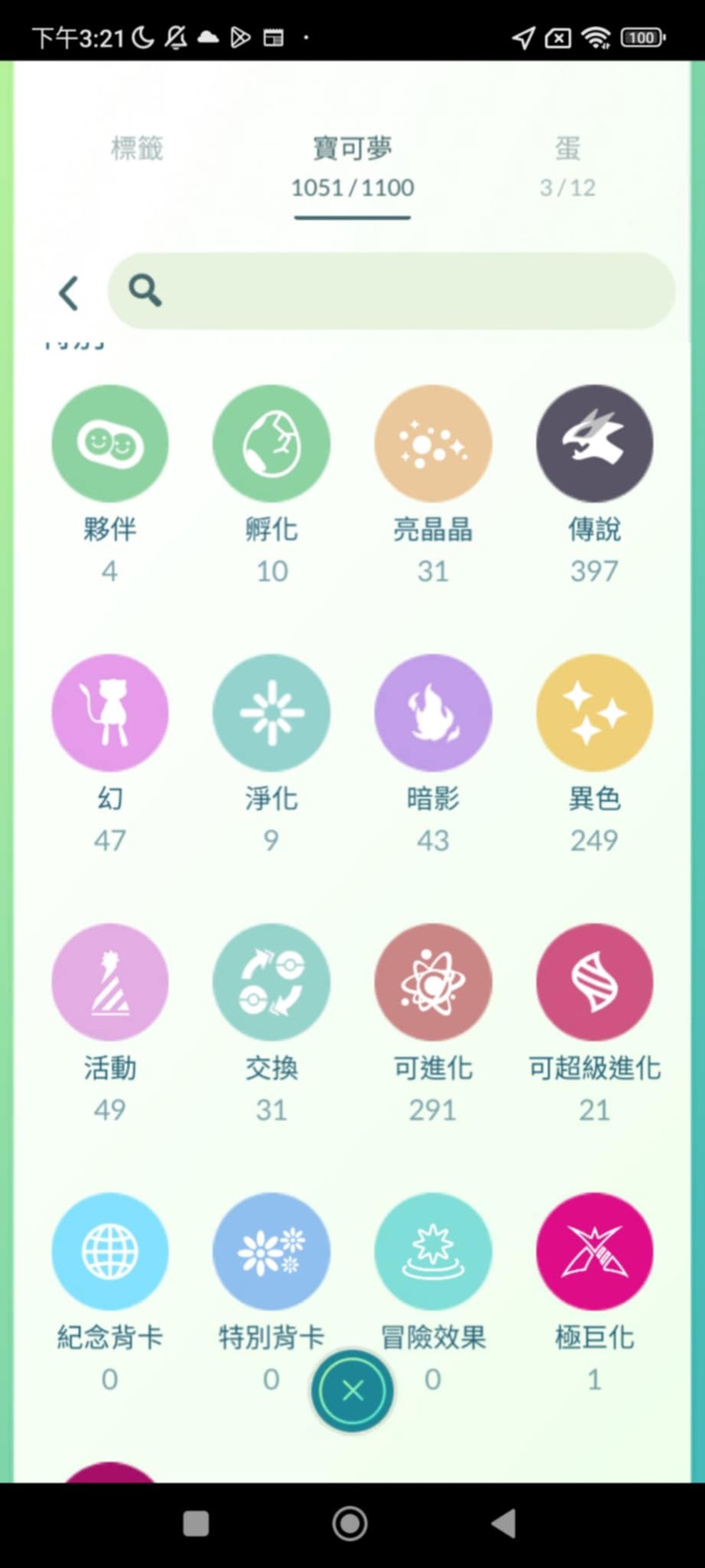705x1568 pixels.
Task: Show 暗影 Pokémon
Action: click(432, 713)
